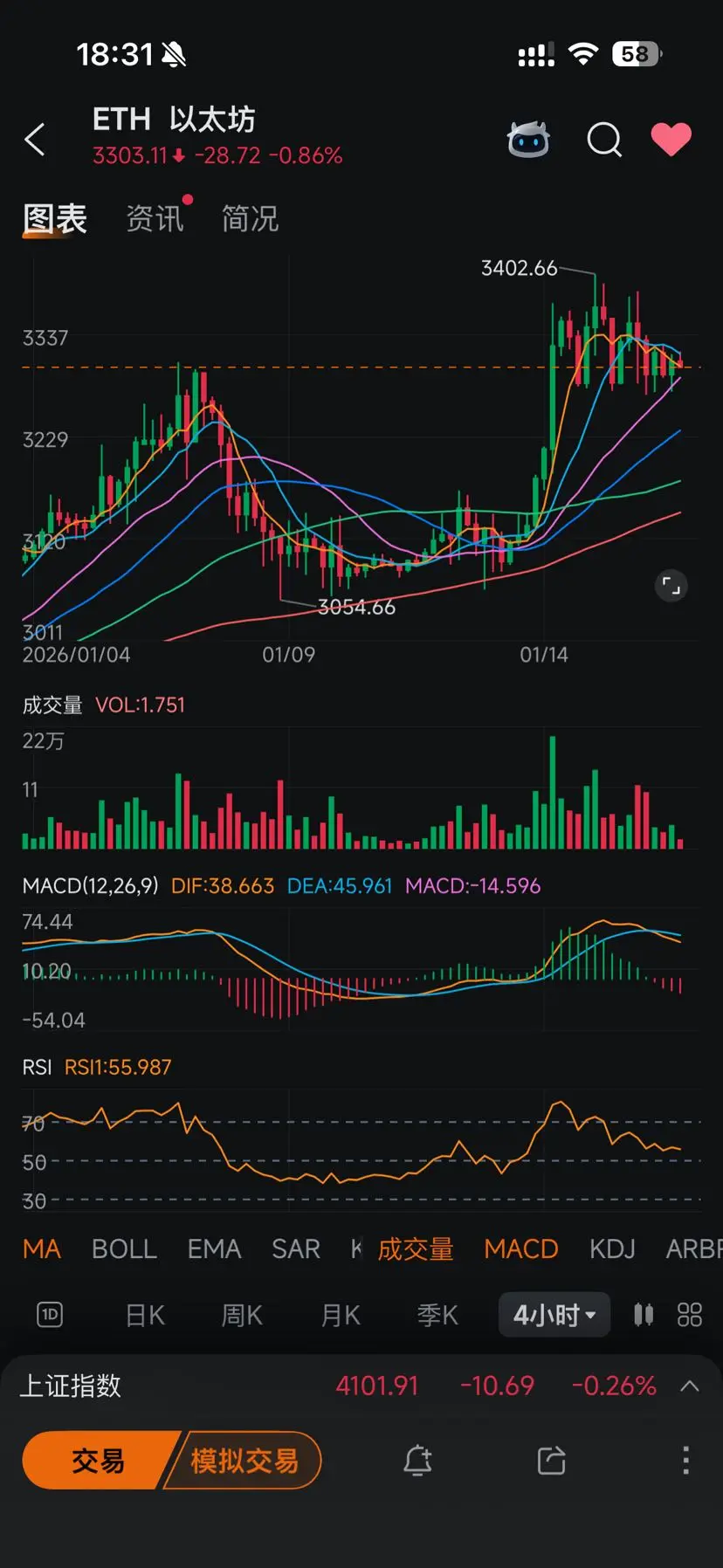Select the BOLL indicator
723x1568 pixels.
click(124, 1249)
